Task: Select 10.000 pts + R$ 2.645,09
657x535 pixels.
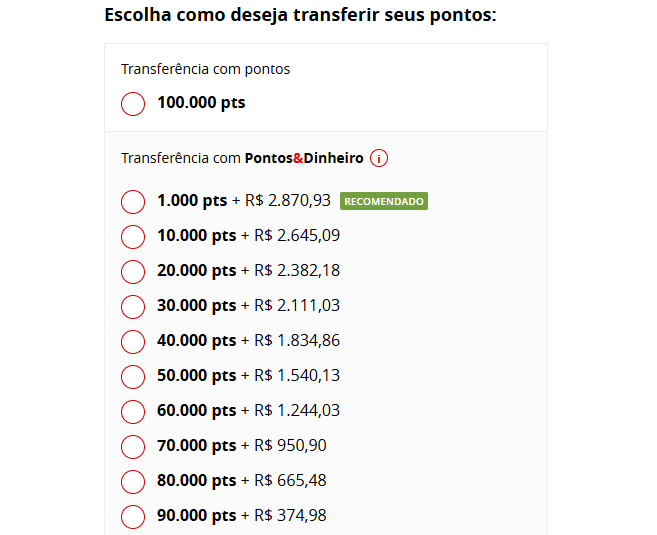Action: click(133, 236)
